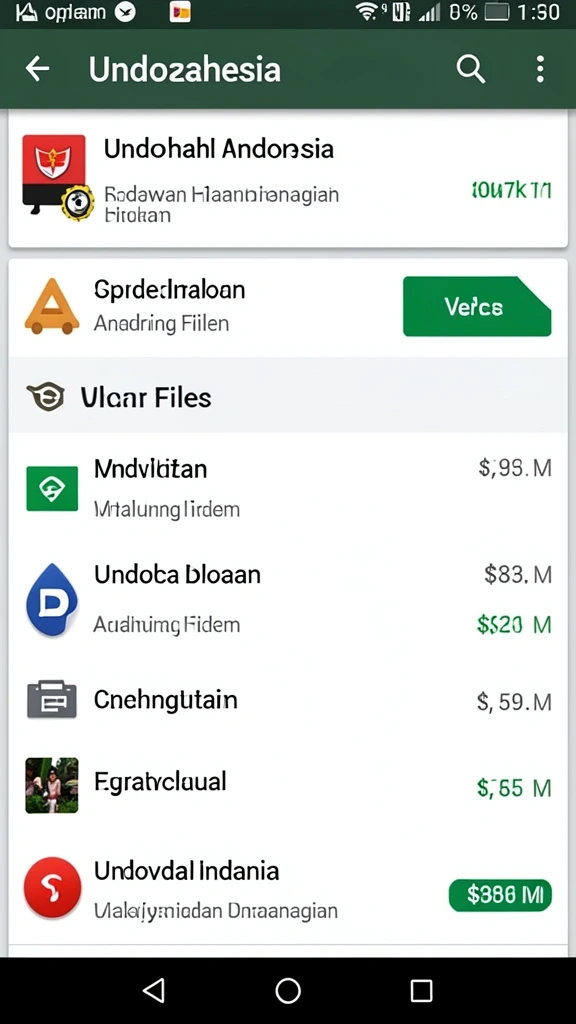Open the Undoba Bloaan entry

coord(288,599)
